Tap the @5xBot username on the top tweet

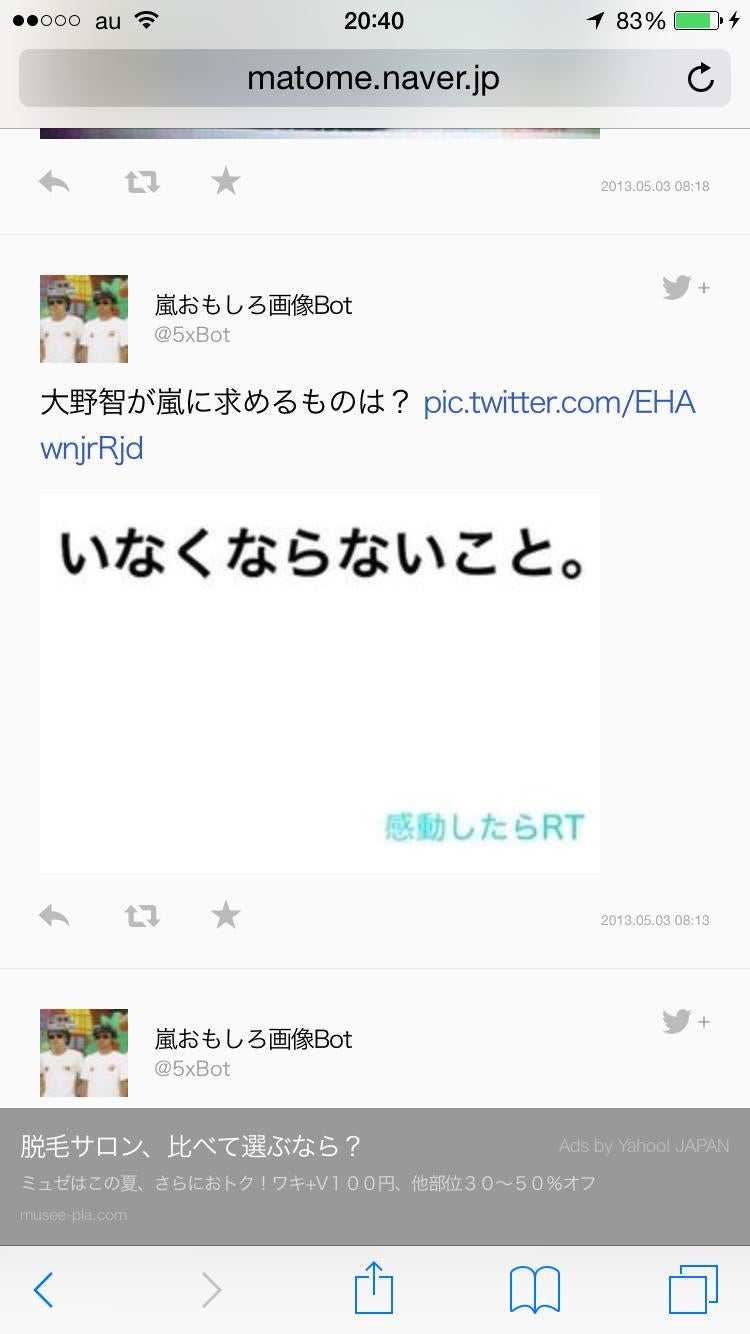193,335
